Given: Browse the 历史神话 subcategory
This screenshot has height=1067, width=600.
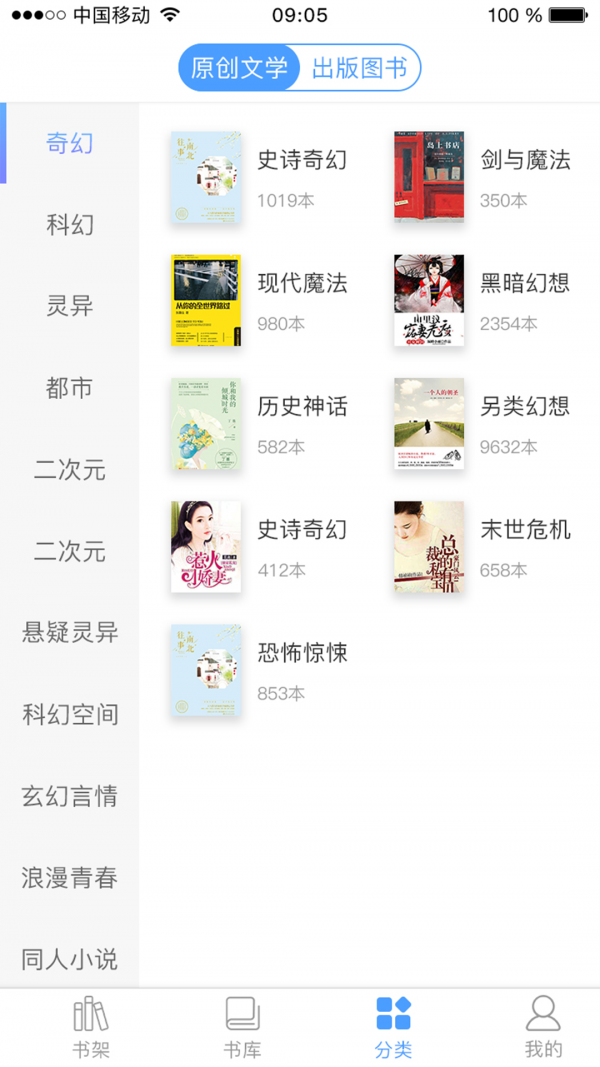Looking at the screenshot, I should click(x=260, y=423).
